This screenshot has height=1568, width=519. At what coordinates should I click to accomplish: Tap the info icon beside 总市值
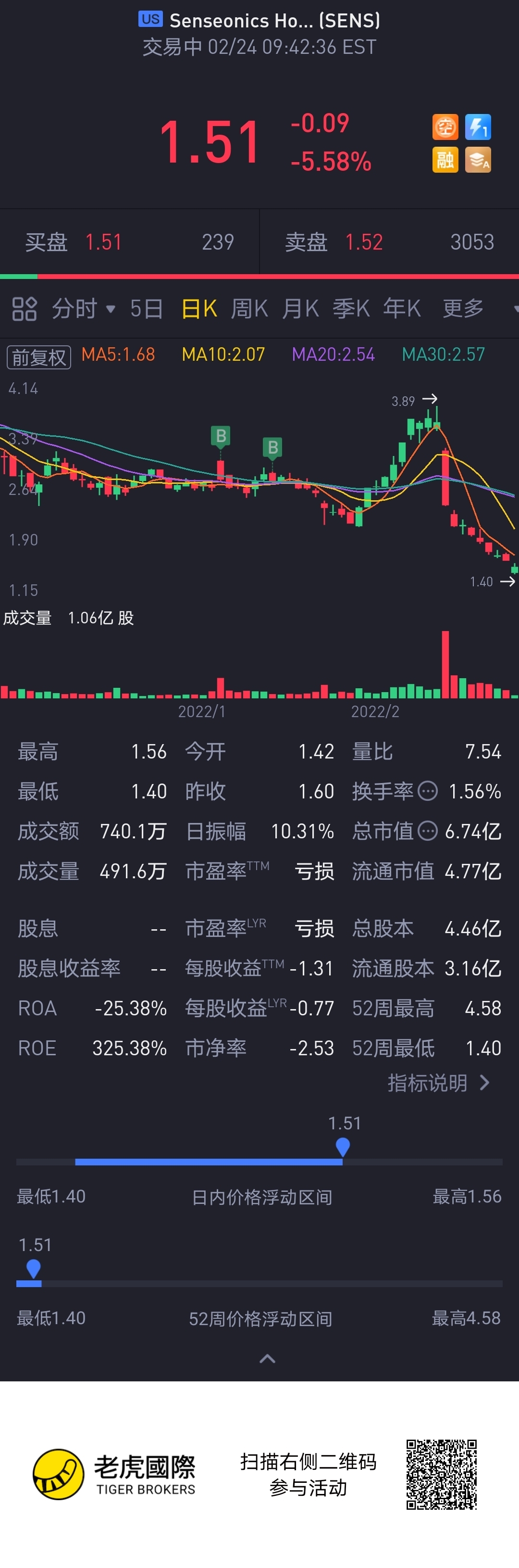click(x=428, y=831)
